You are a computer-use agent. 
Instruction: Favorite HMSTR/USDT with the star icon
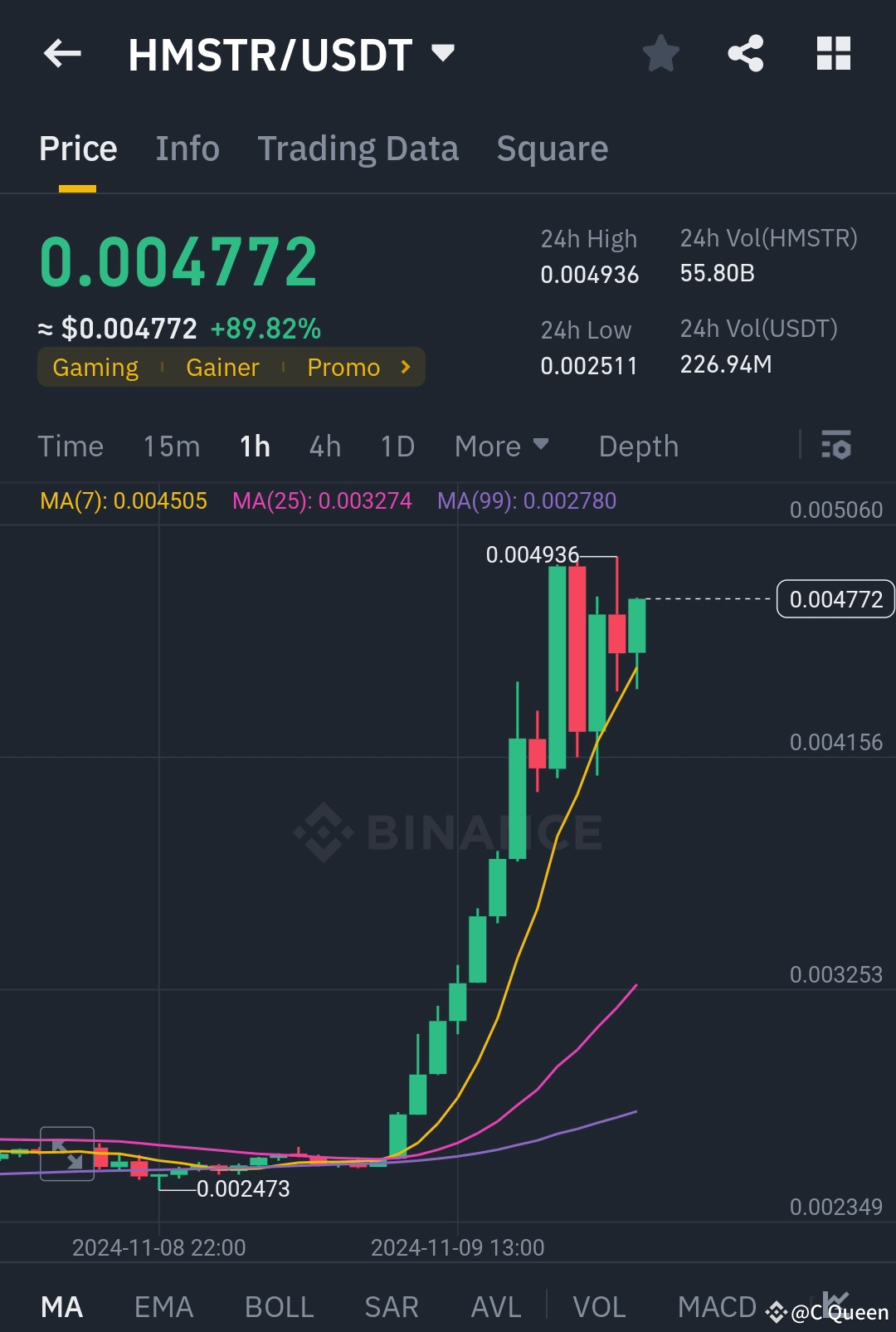tap(661, 52)
